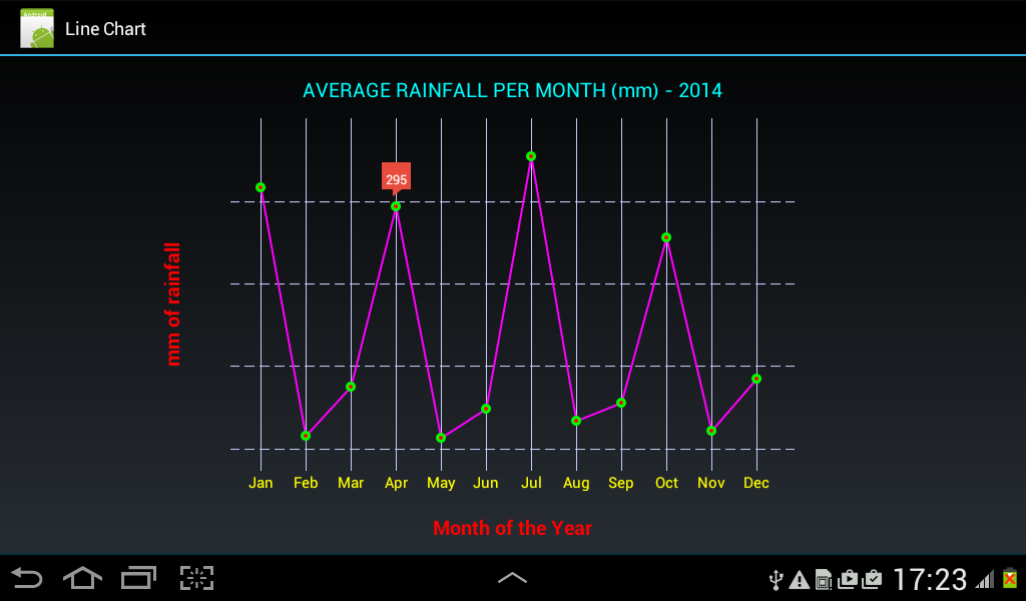Select the November rainfall data point
Screen dimensions: 1026x601
point(711,430)
